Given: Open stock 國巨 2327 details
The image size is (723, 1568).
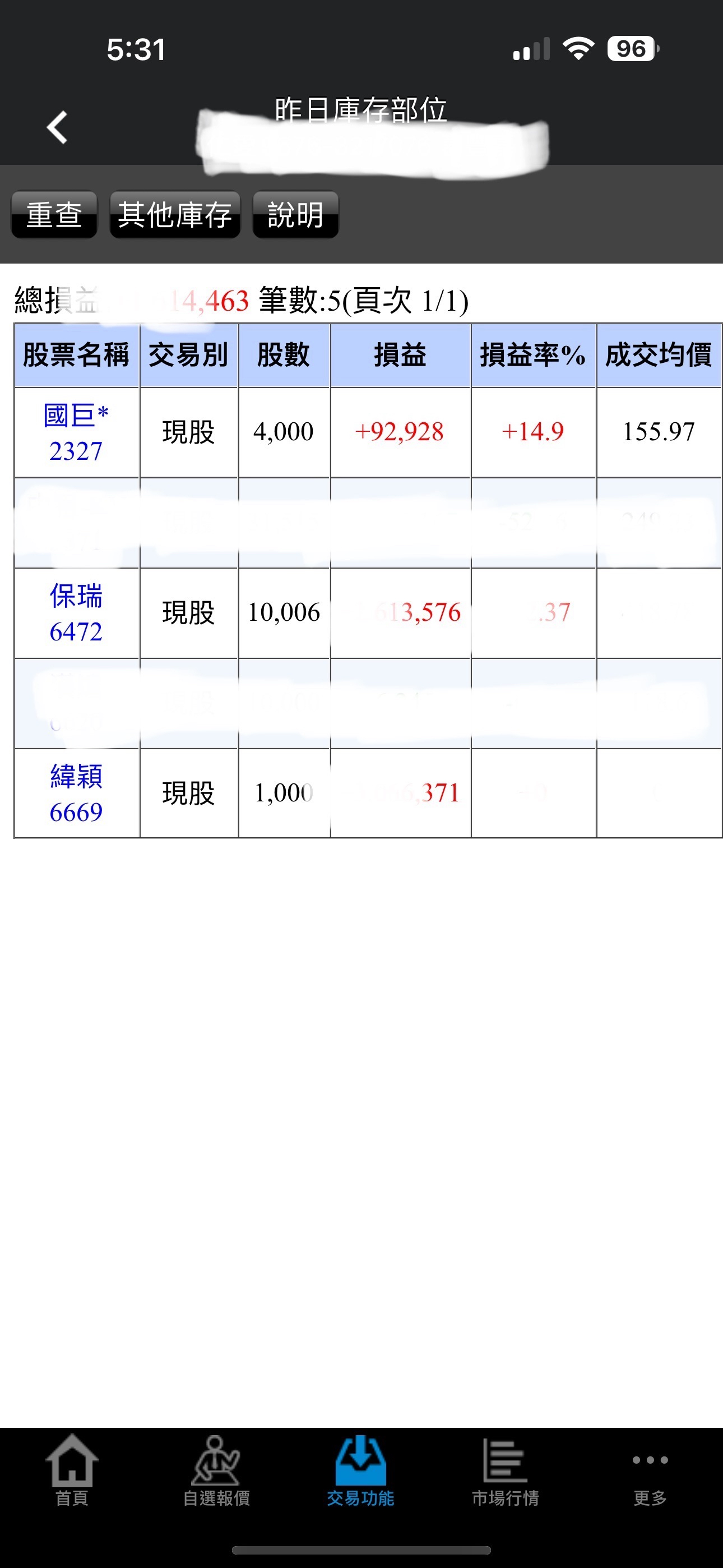Looking at the screenshot, I should [76, 433].
